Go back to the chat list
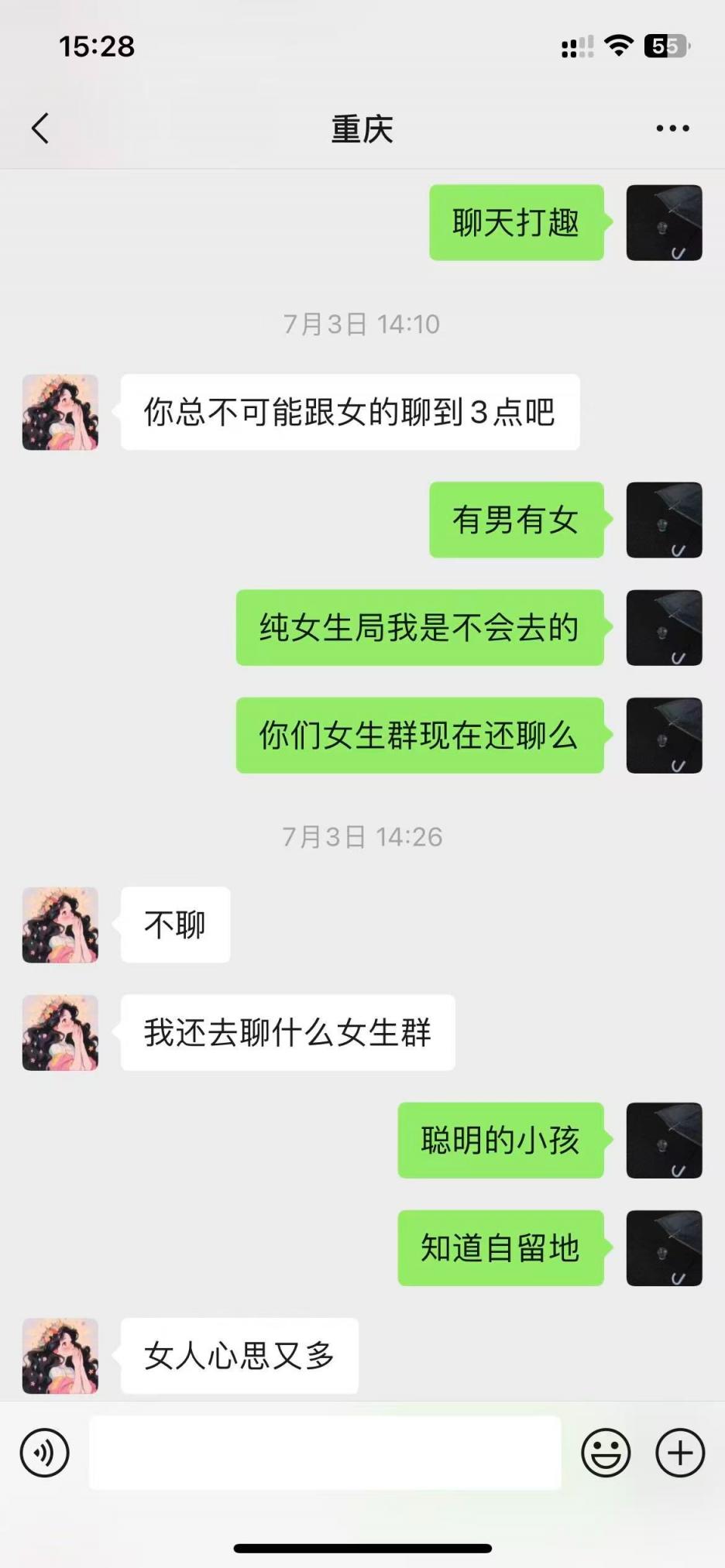Screen dimensions: 725x1568 point(40,129)
